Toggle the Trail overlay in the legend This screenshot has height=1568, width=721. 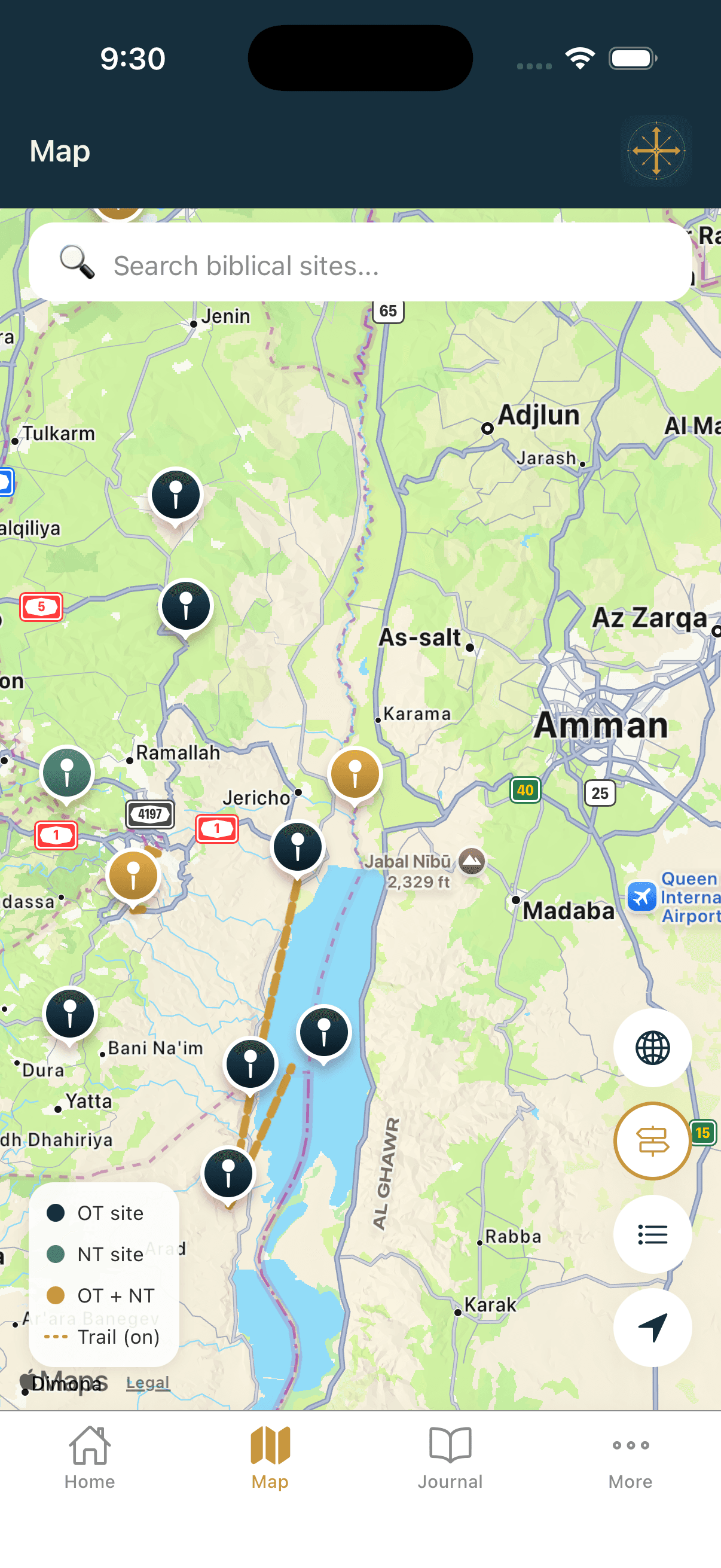click(102, 1337)
